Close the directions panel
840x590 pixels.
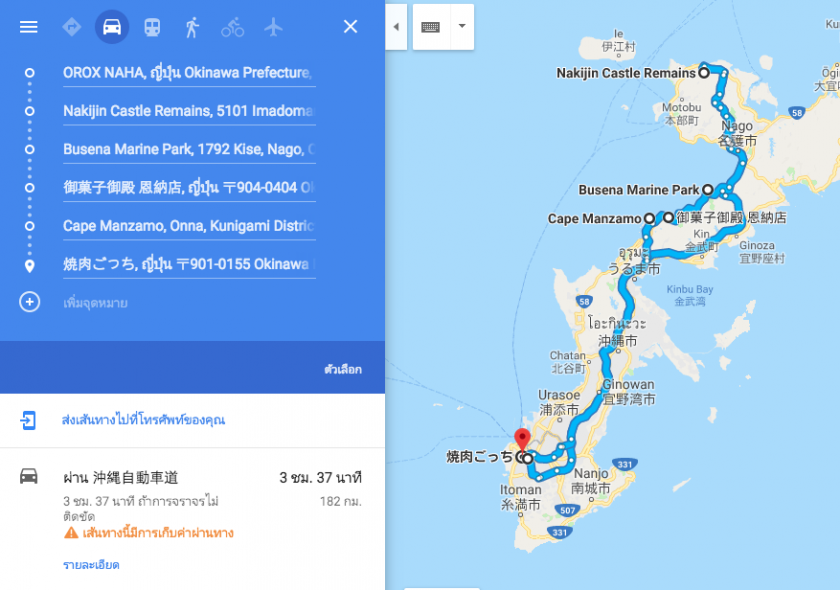[350, 27]
